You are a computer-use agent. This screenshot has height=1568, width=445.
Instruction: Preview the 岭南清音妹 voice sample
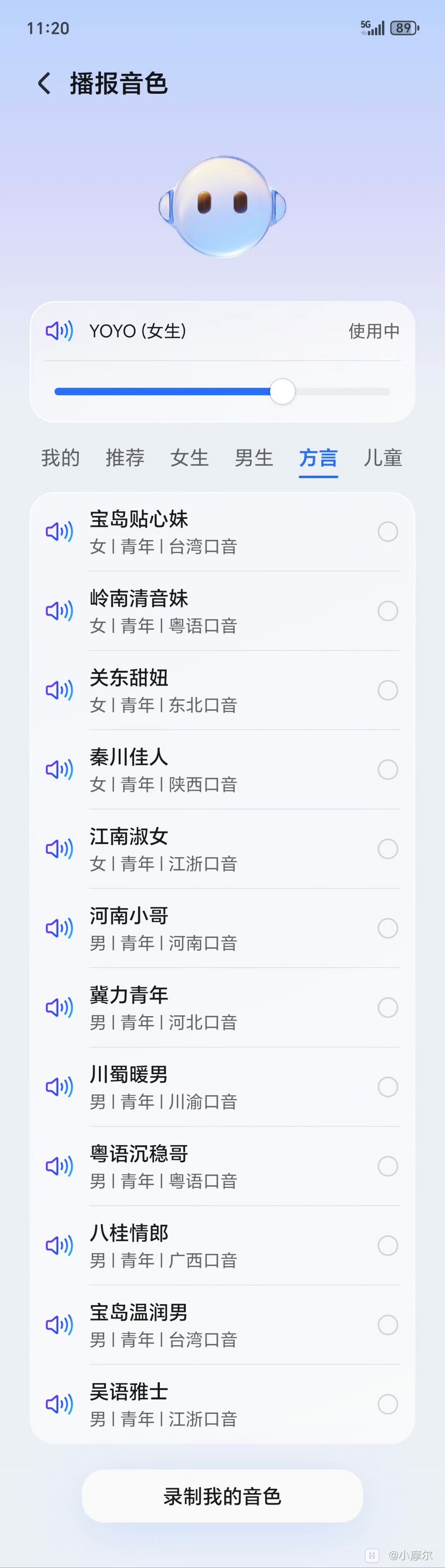(x=59, y=610)
